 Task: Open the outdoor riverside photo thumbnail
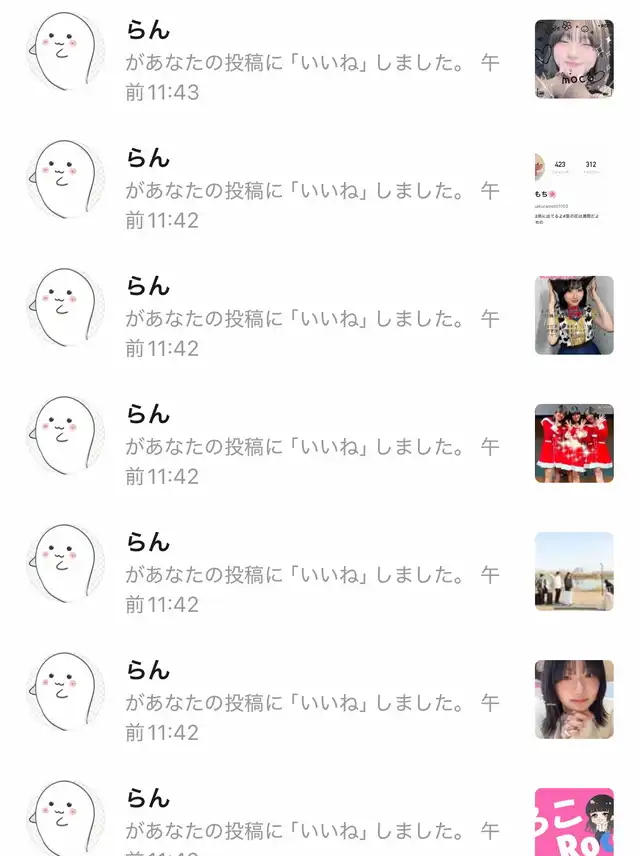click(574, 571)
